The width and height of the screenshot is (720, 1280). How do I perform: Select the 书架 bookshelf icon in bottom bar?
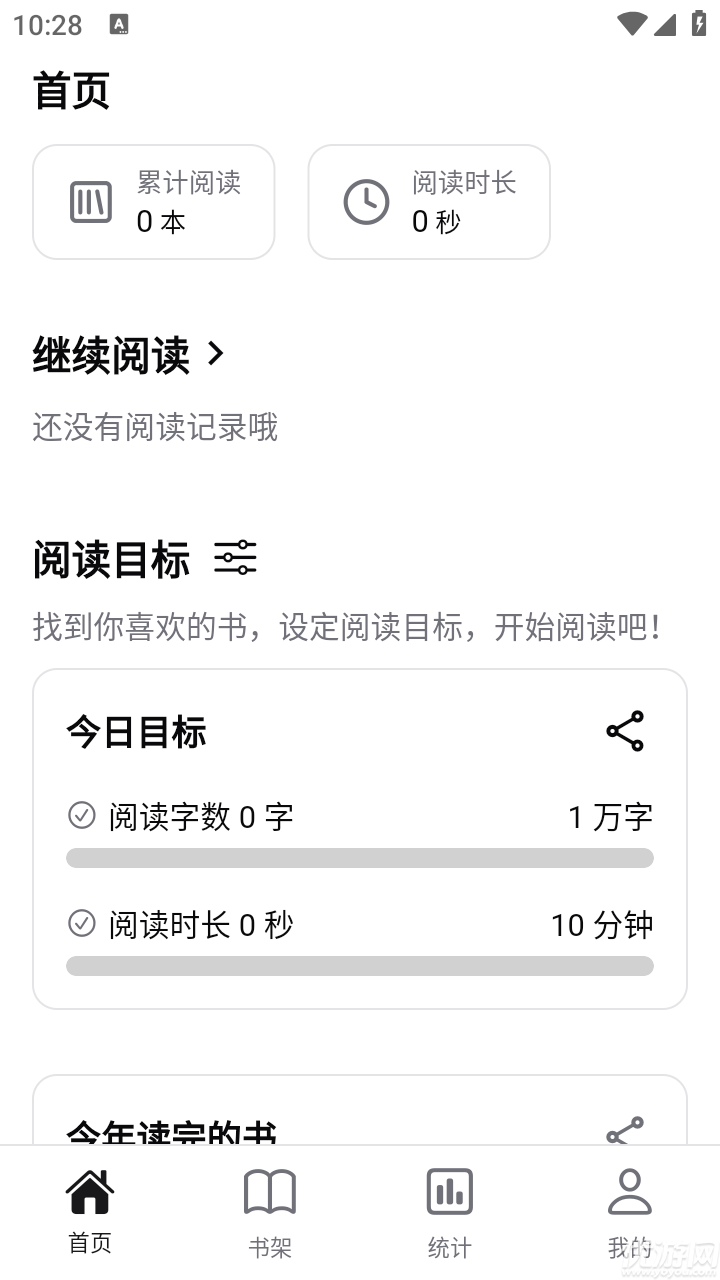point(269,1191)
